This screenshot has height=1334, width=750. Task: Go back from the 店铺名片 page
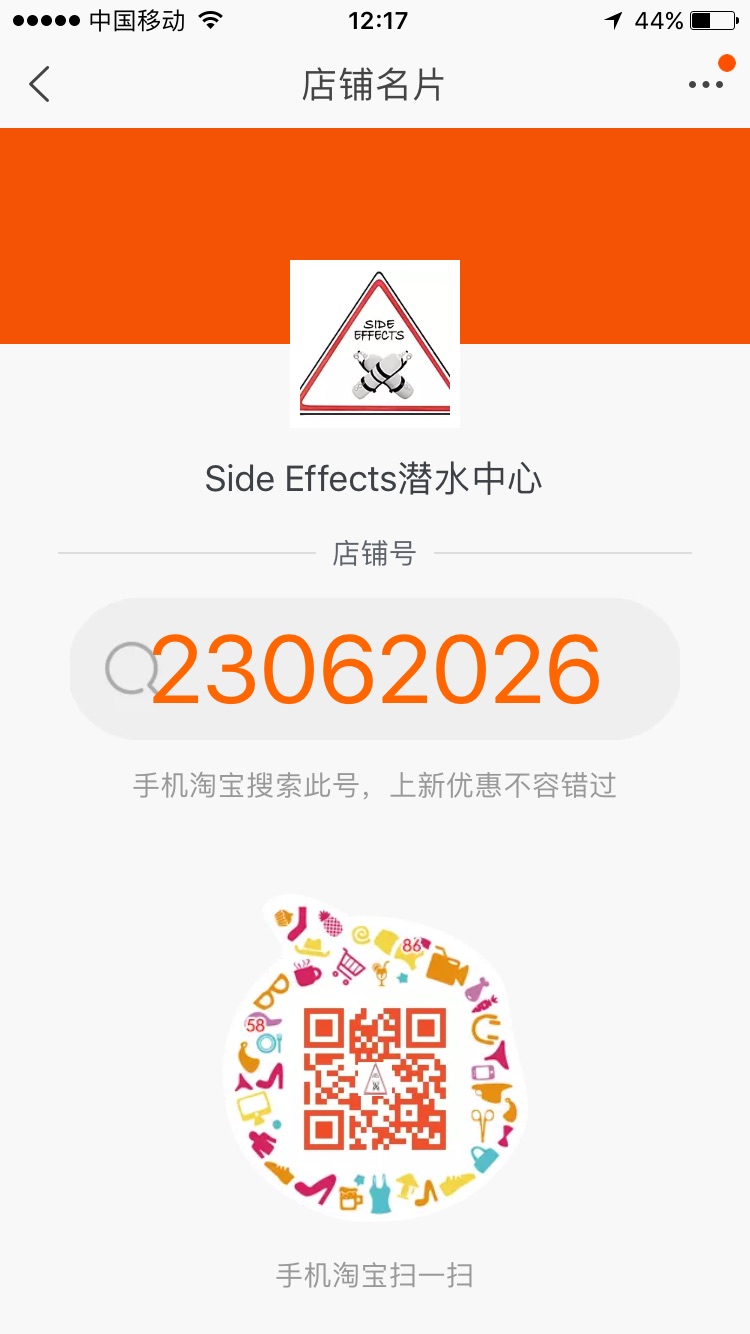(40, 85)
